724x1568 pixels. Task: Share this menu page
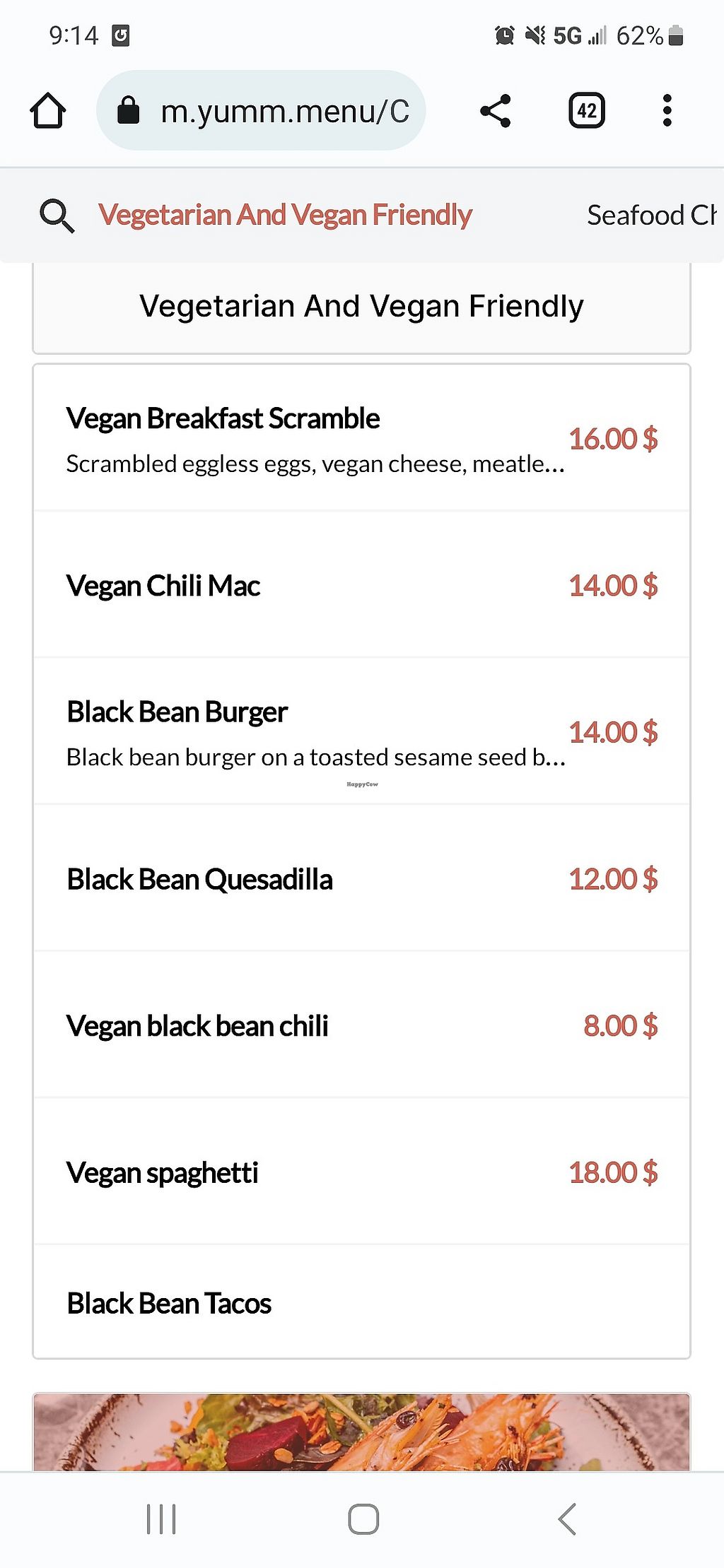[x=495, y=111]
